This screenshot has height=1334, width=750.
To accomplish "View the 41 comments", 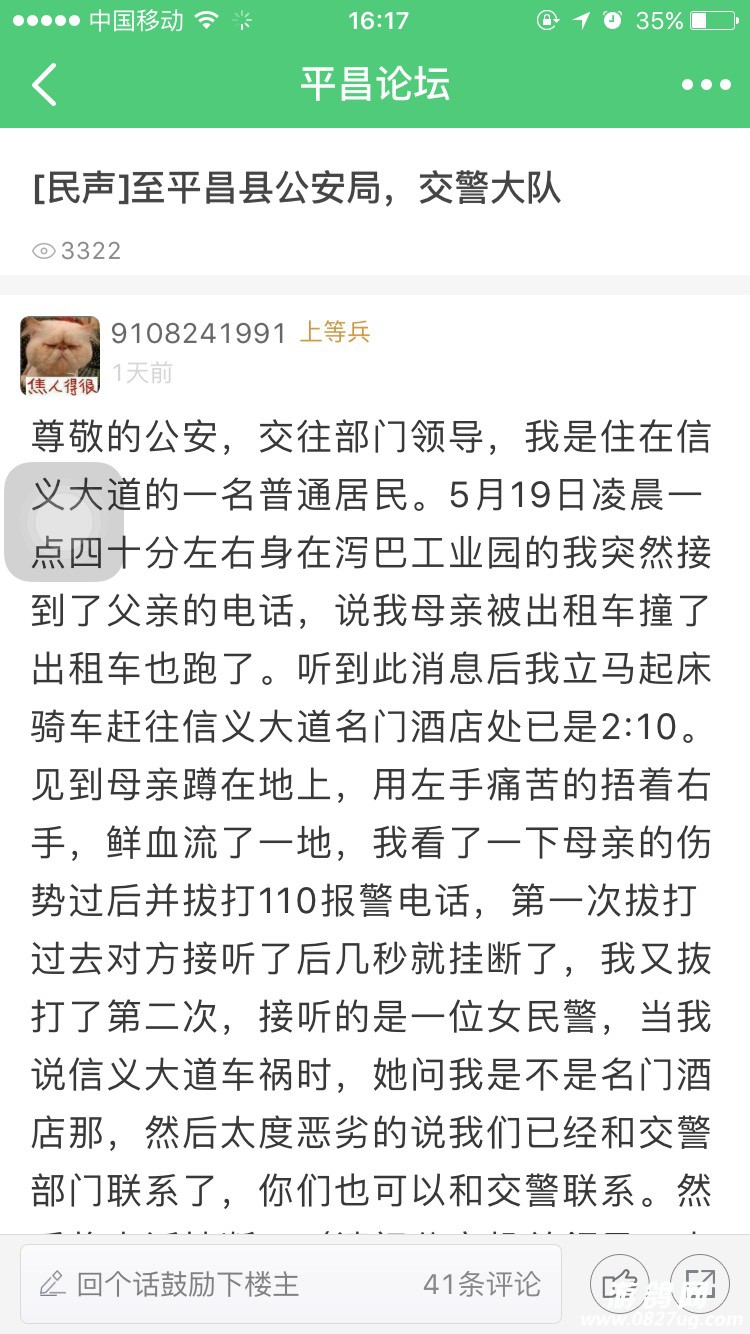I will coord(482,1284).
